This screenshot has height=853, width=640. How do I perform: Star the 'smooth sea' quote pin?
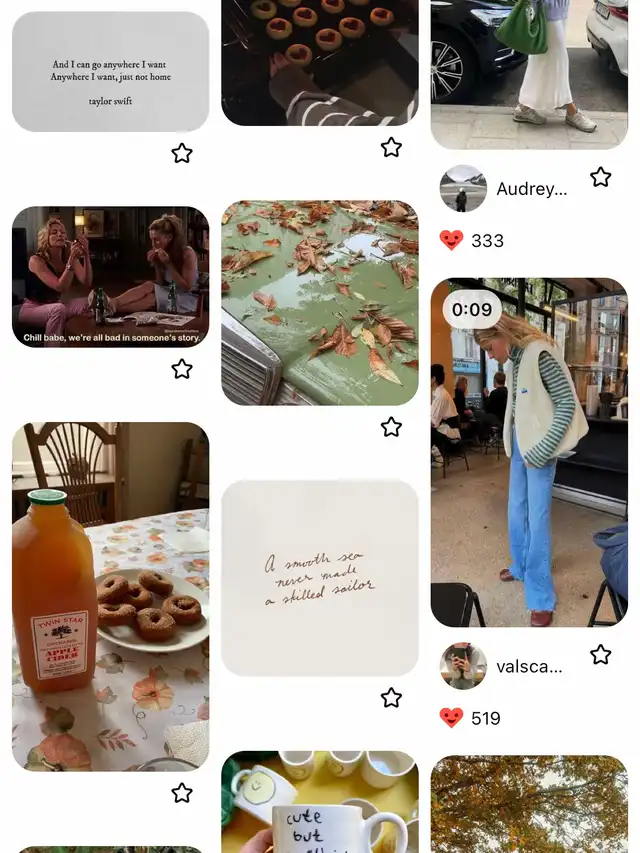click(391, 698)
